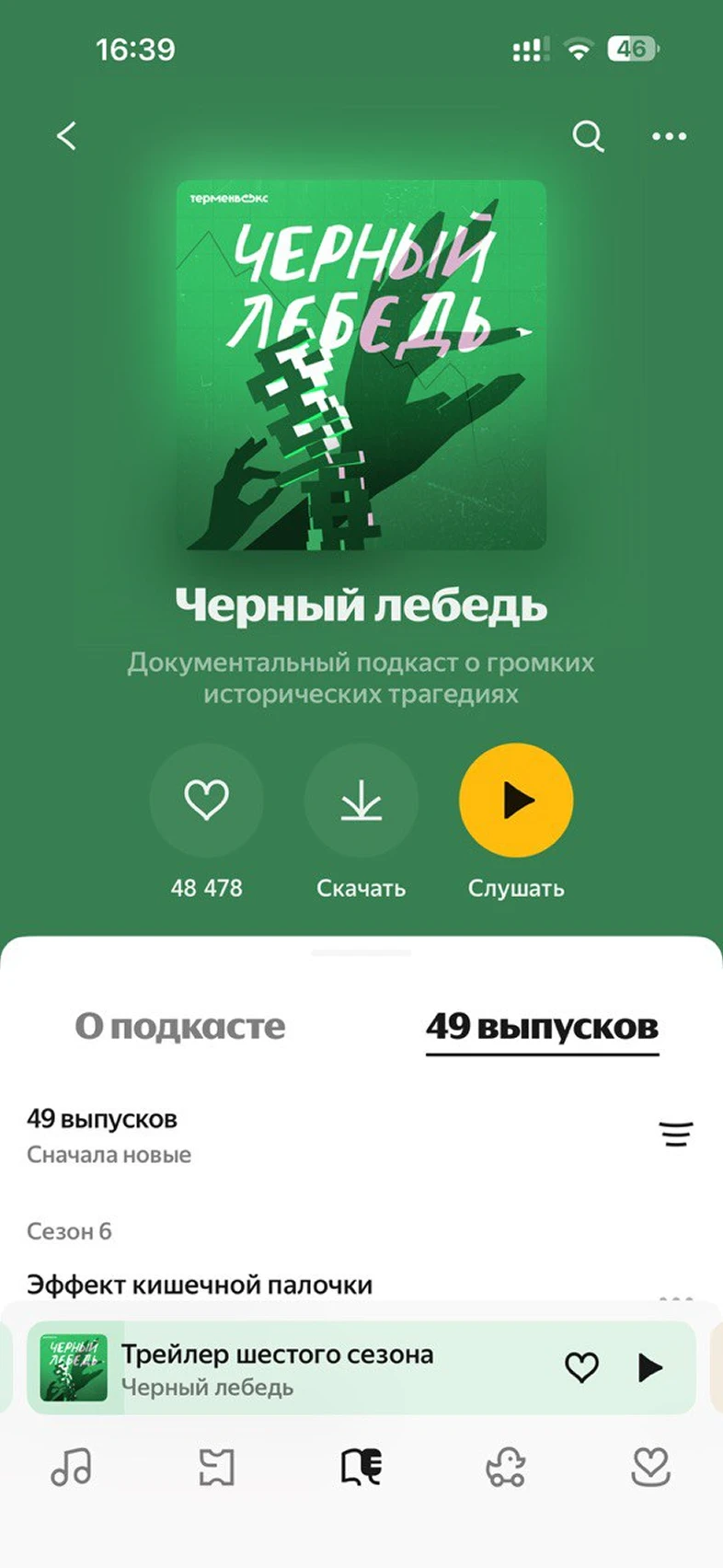This screenshot has width=723, height=1568.
Task: Open the three-dot overflow menu
Action: 670,136
